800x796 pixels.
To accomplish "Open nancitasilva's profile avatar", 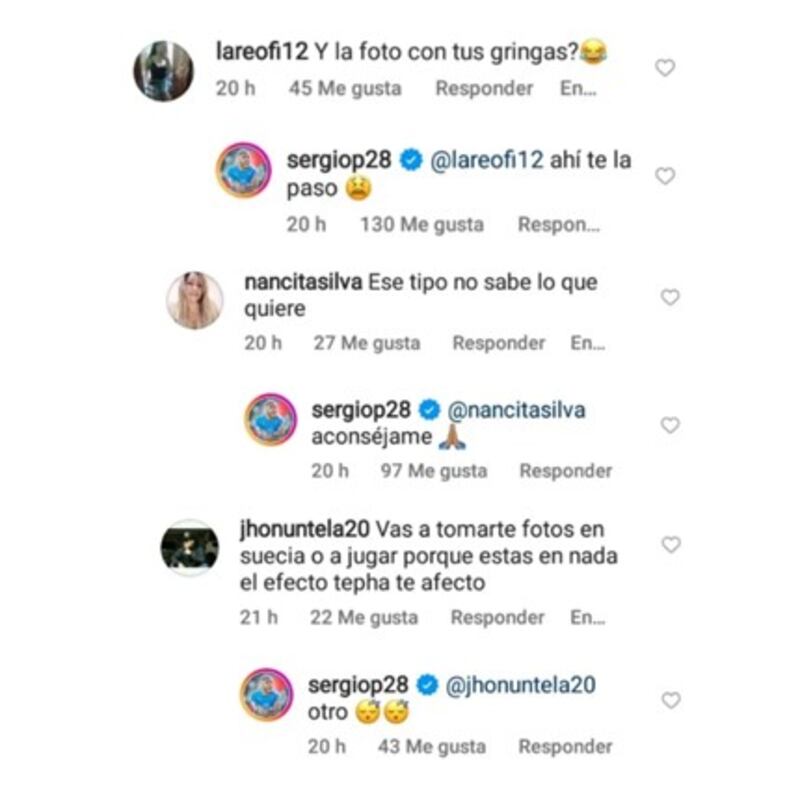I will 194,300.
